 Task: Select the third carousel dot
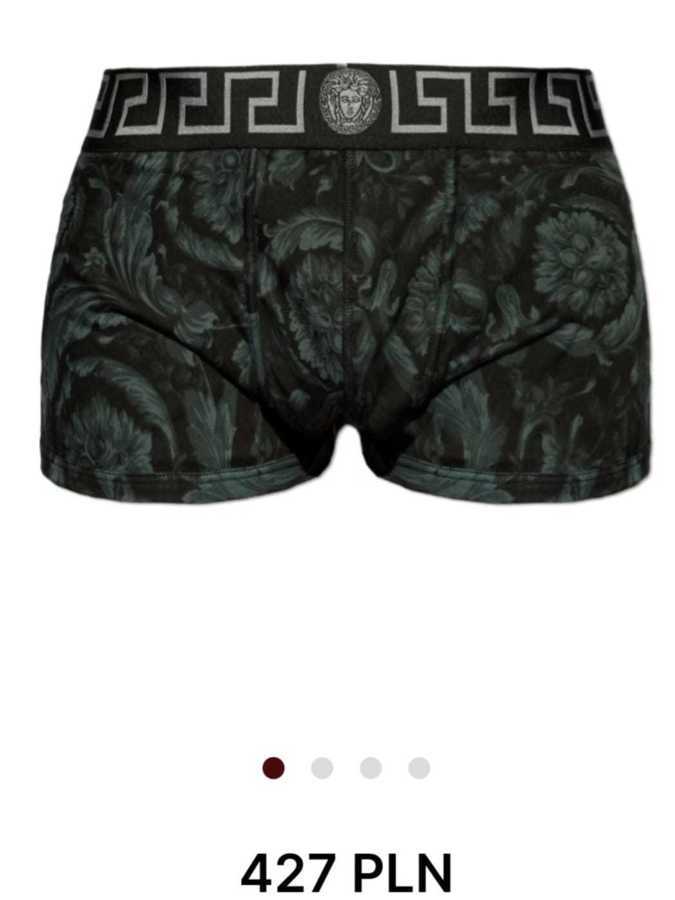371,768
